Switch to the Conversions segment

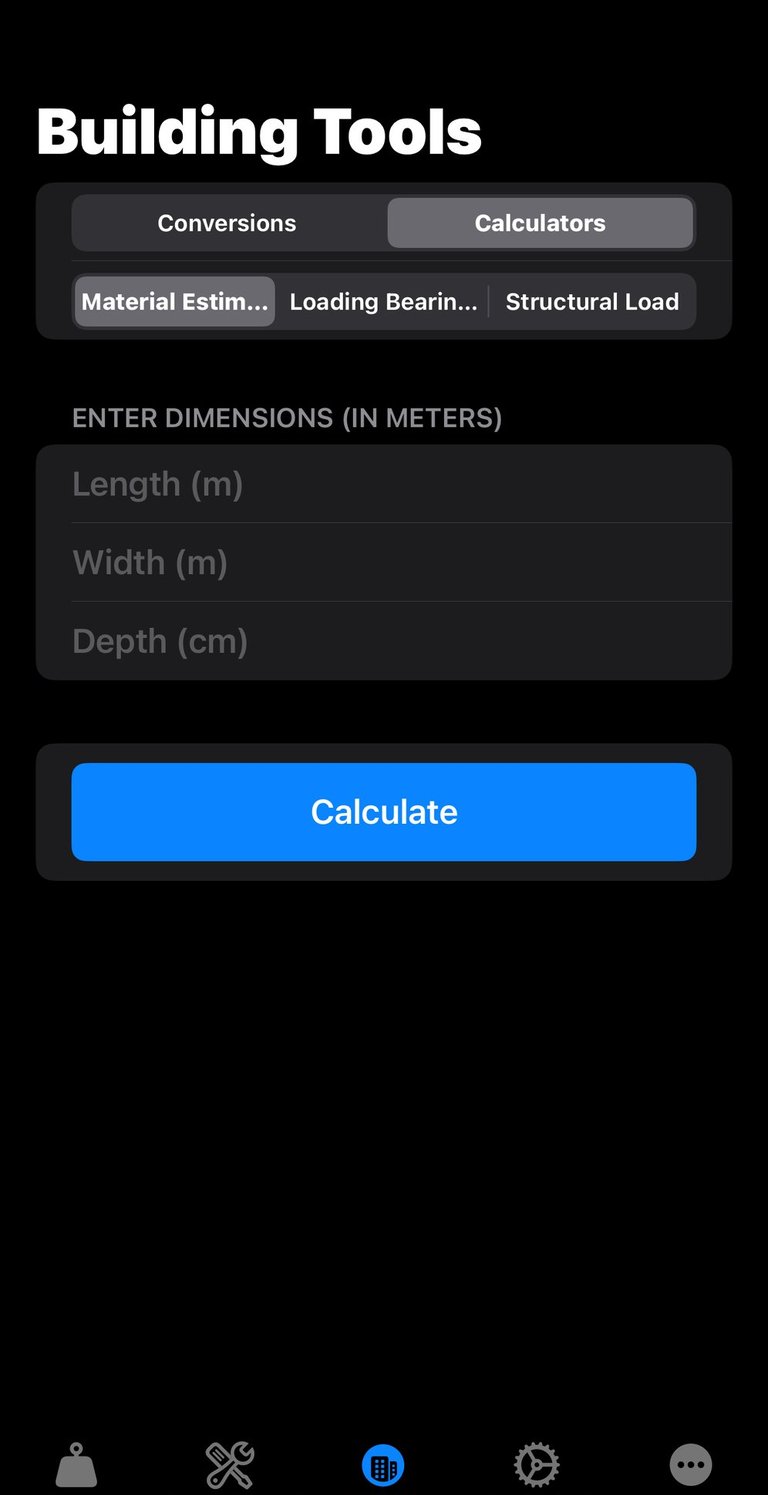[x=227, y=223]
